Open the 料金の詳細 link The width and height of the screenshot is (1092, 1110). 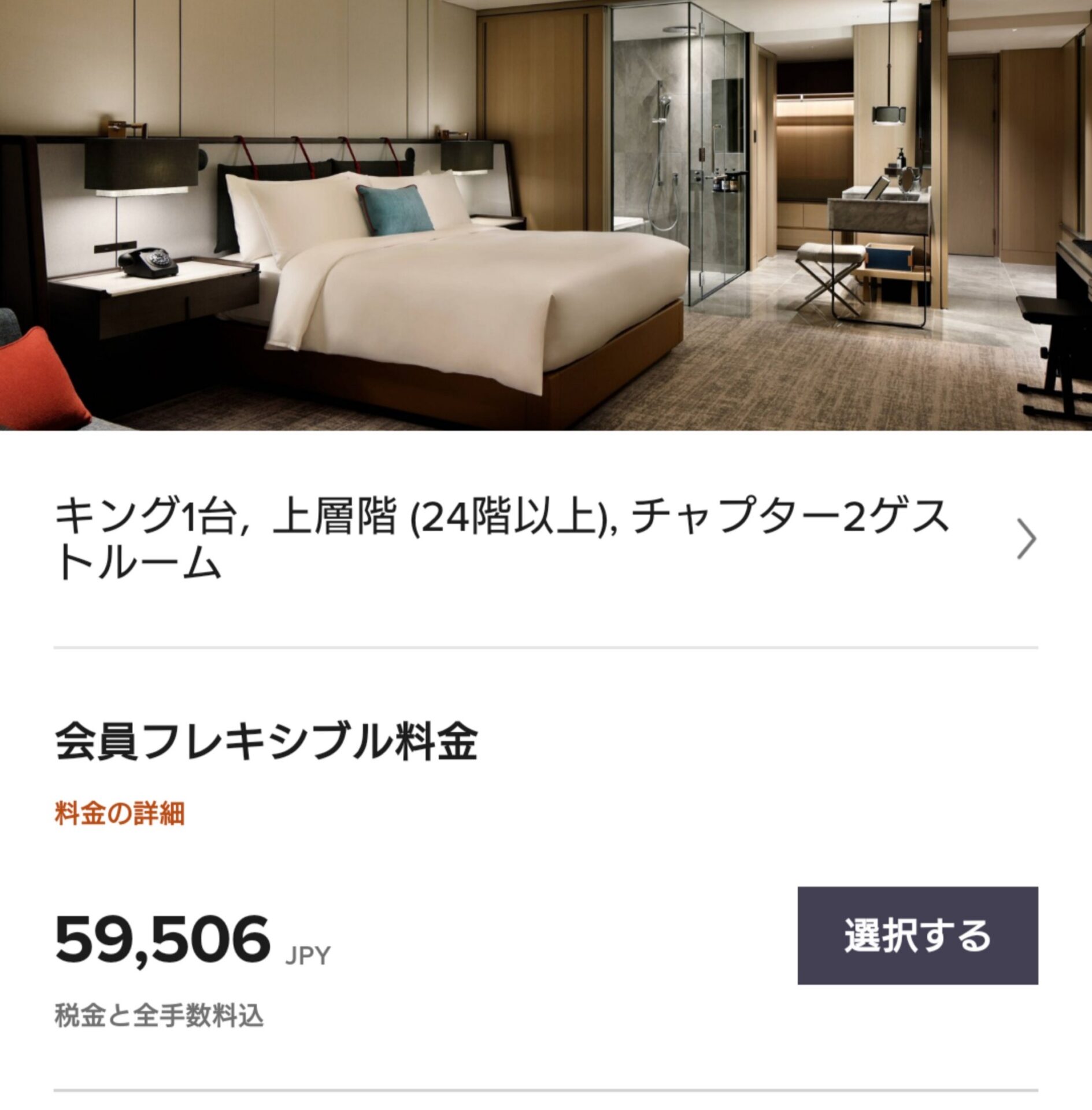(x=120, y=815)
